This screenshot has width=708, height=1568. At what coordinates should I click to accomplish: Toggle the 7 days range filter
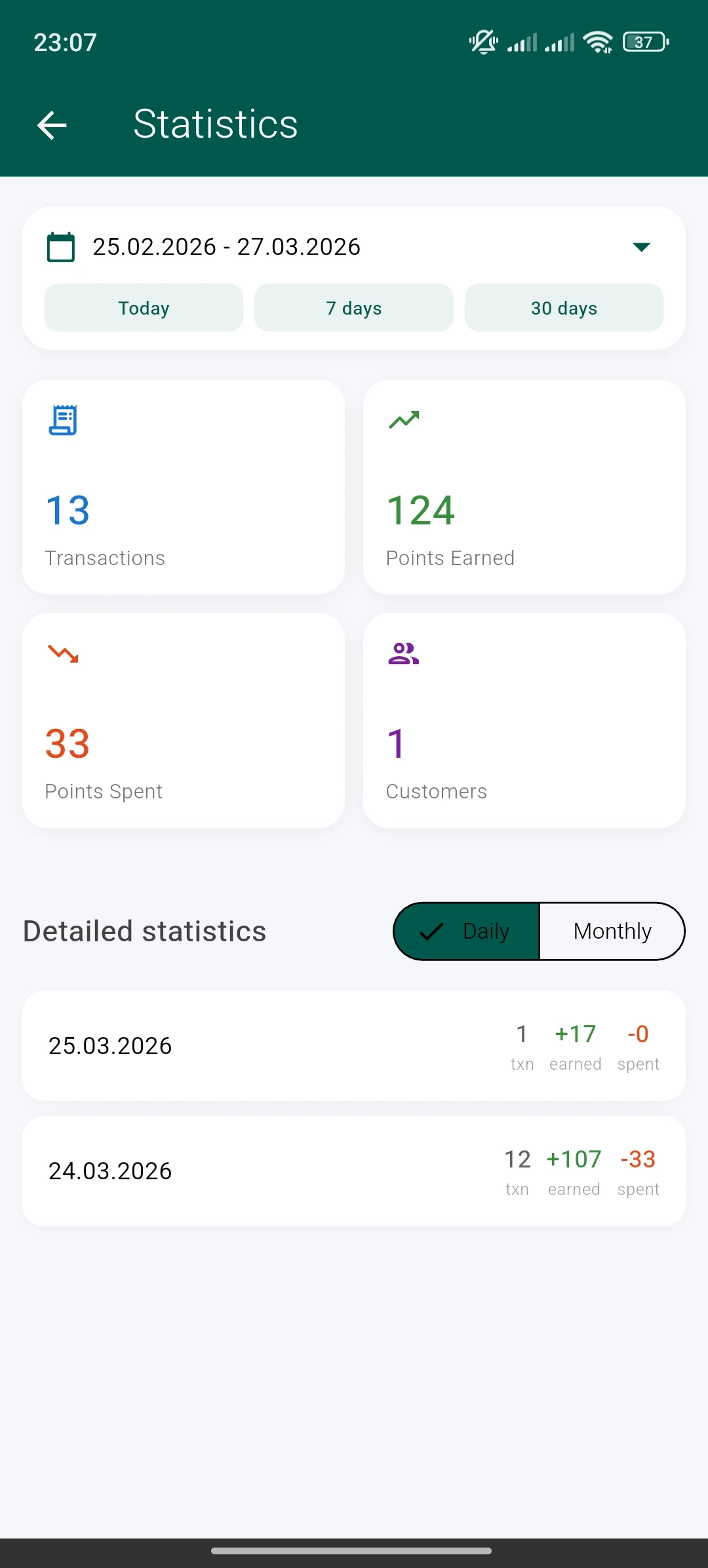pos(353,307)
